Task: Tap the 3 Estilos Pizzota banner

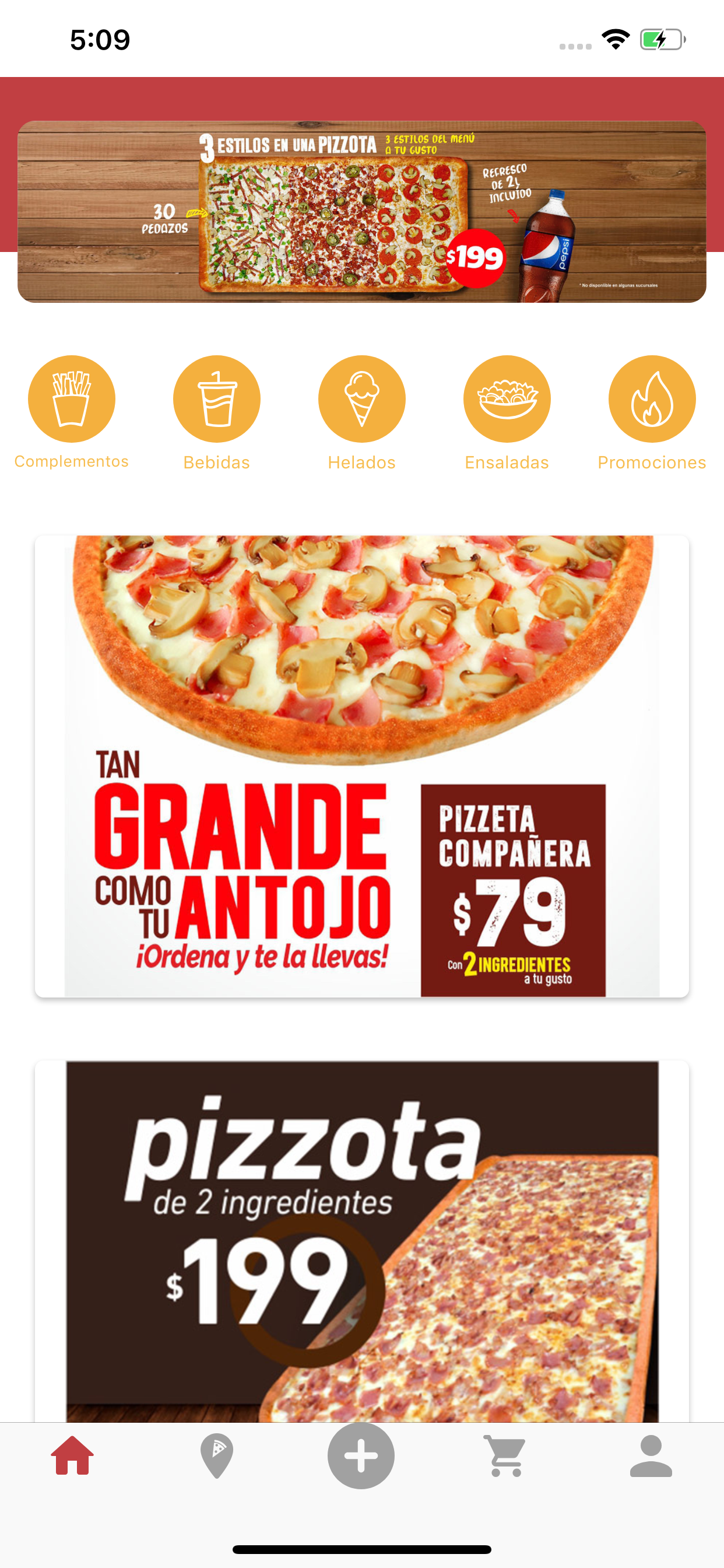Action: pos(362,210)
